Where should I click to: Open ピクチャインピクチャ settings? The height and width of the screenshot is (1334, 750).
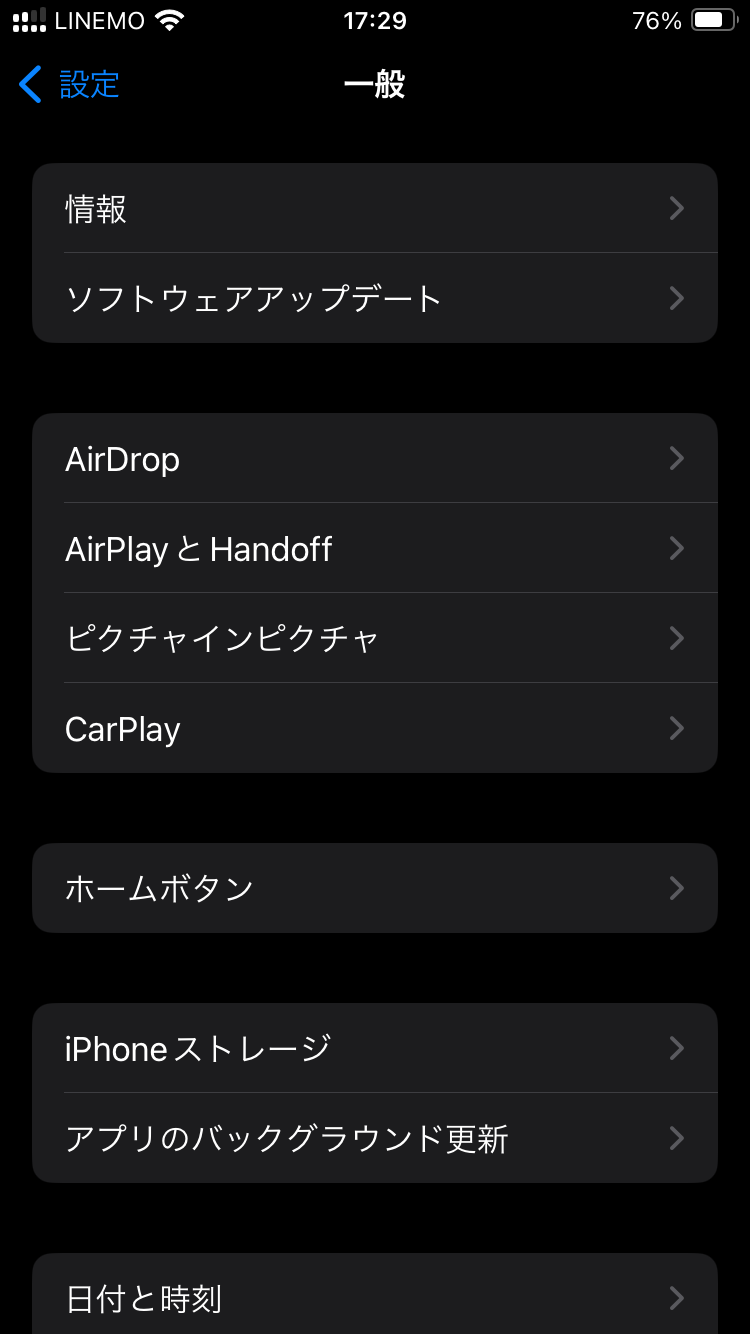coord(374,638)
